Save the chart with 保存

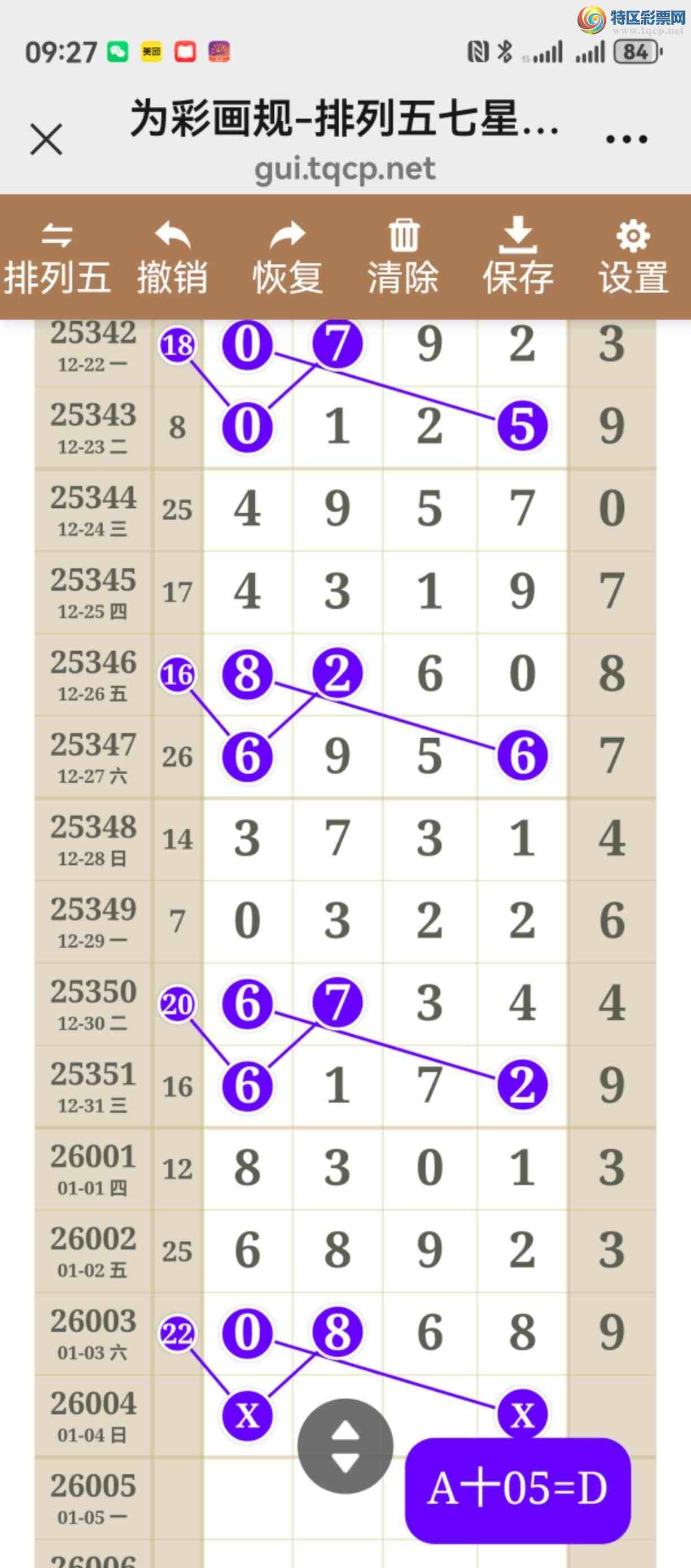tap(518, 258)
